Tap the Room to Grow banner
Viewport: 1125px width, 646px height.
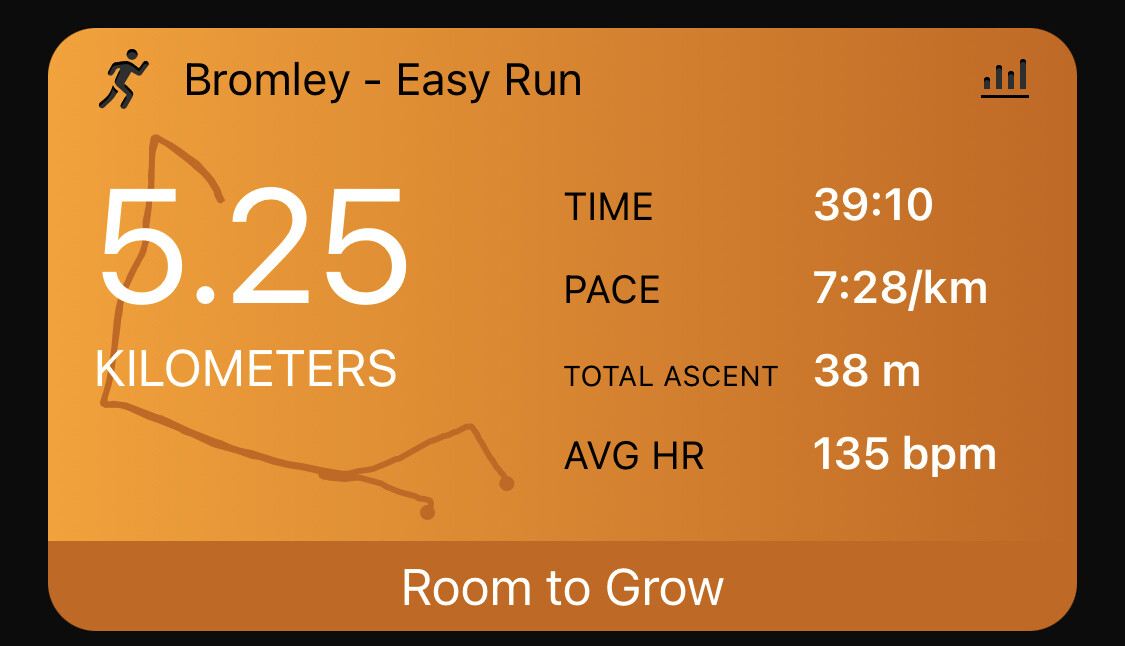click(x=562, y=587)
